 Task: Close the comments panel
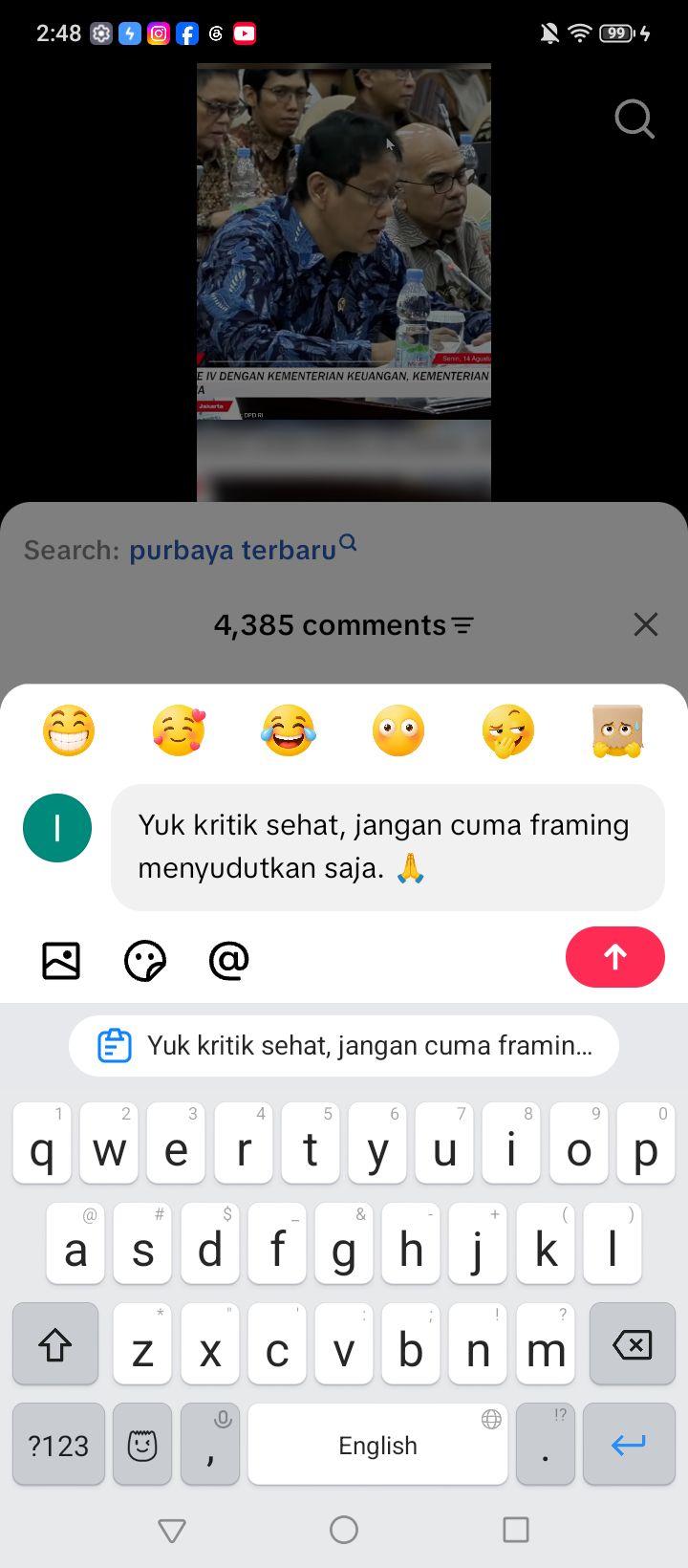pos(646,624)
